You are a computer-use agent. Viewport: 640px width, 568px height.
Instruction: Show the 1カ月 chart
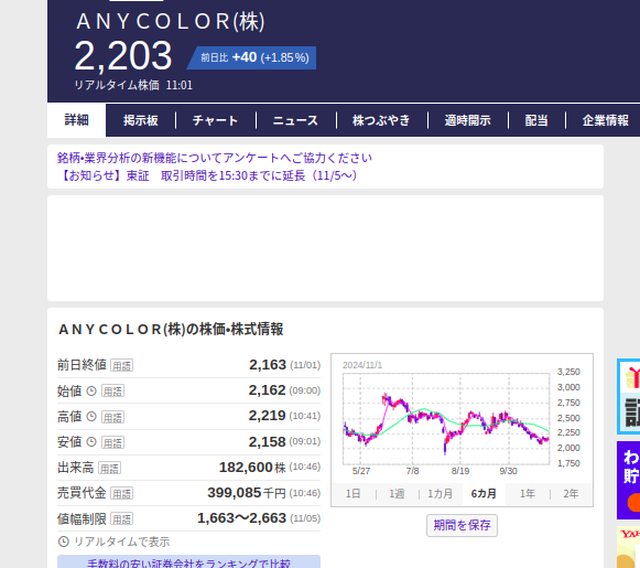440,494
